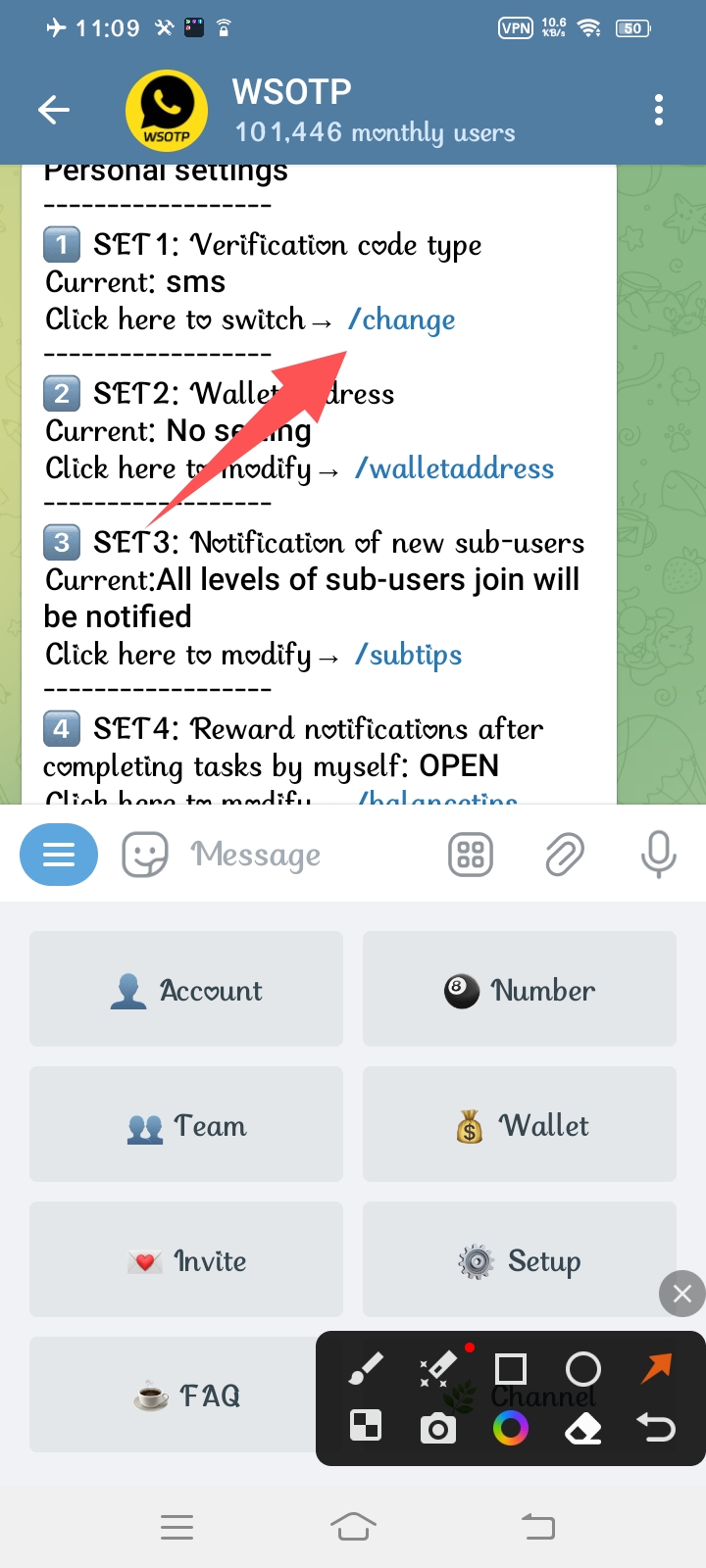The height and width of the screenshot is (1568, 706).
Task: Focus the Message input field
Action: coord(294,855)
